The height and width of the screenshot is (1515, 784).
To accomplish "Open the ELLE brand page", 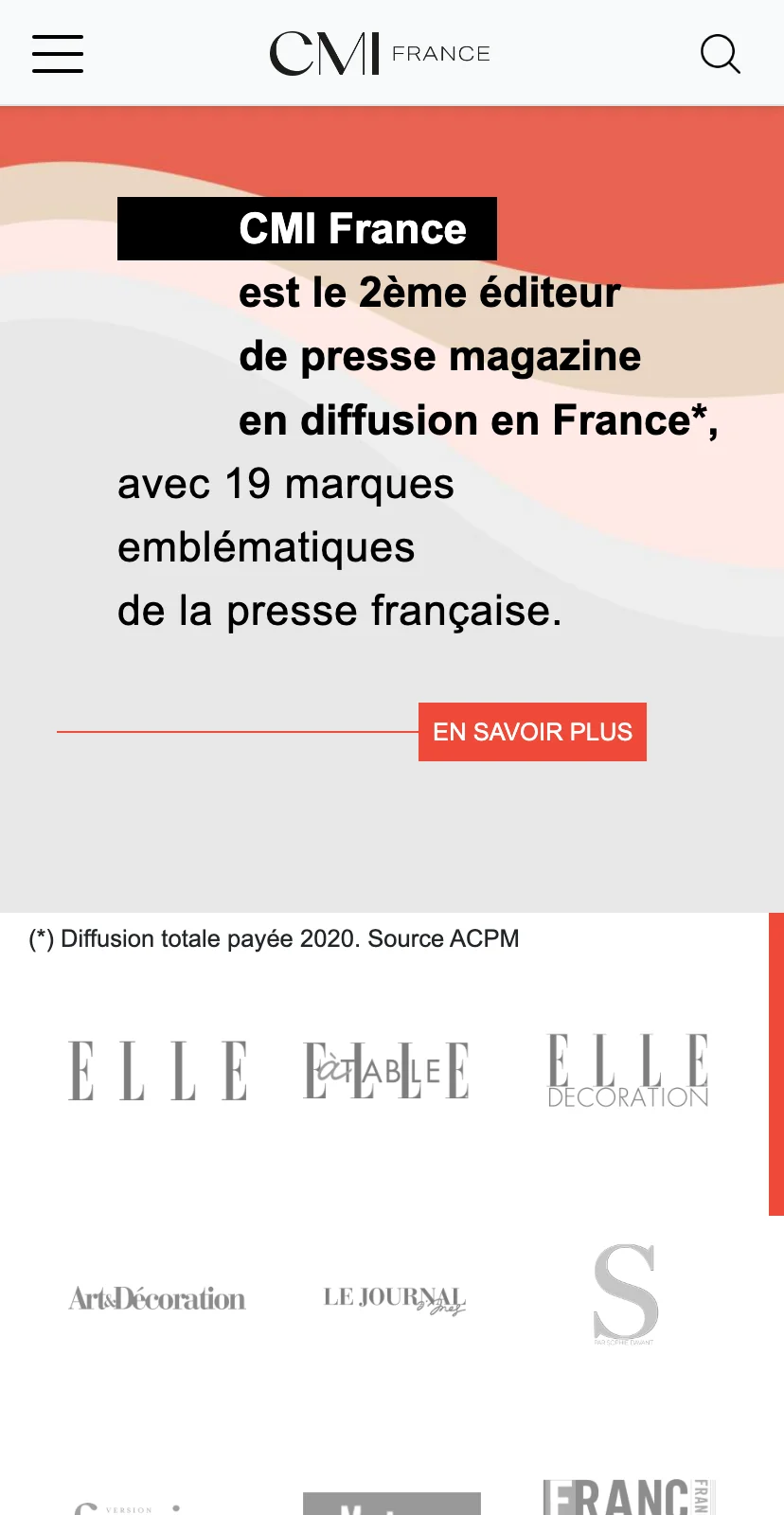I will (x=157, y=1071).
